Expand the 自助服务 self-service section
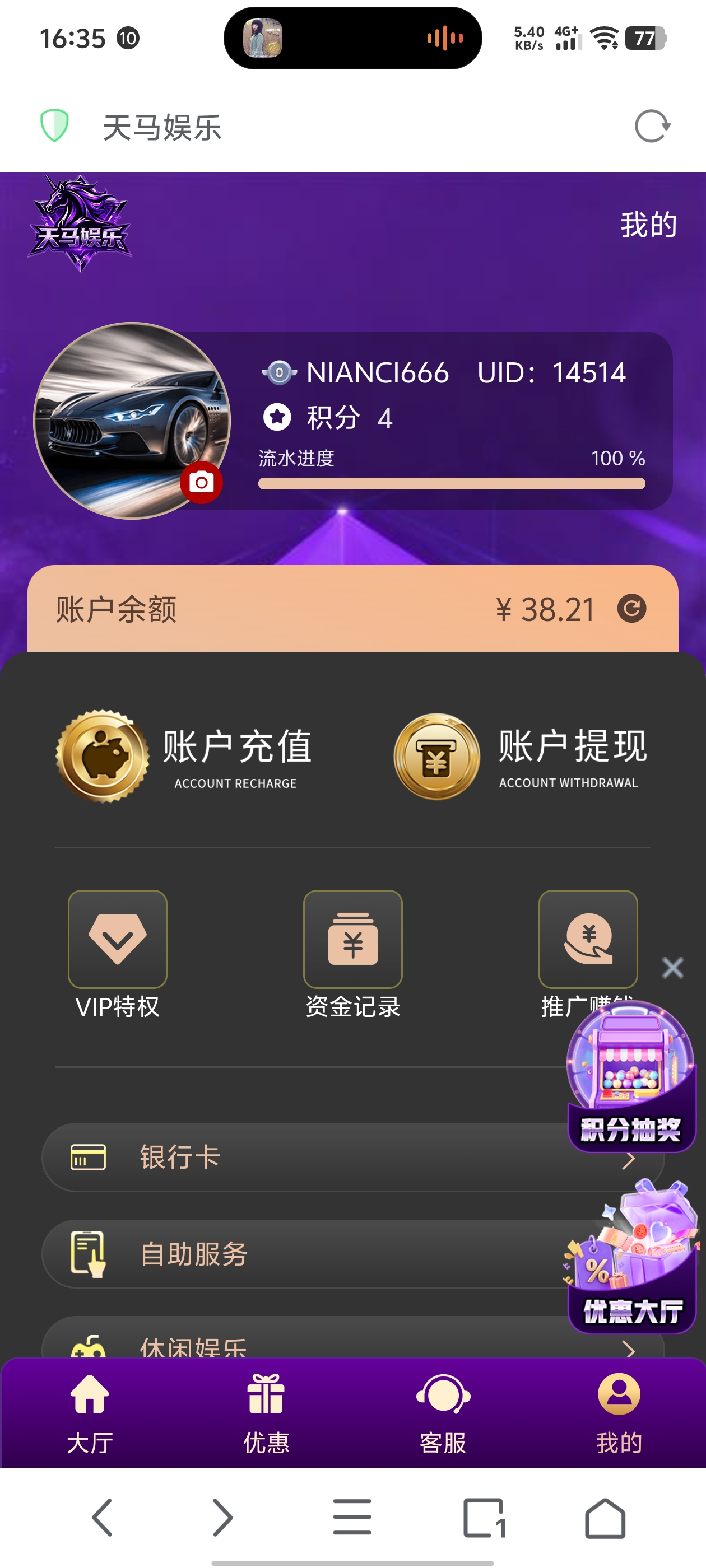Viewport: 706px width, 1568px height. (x=351, y=1254)
